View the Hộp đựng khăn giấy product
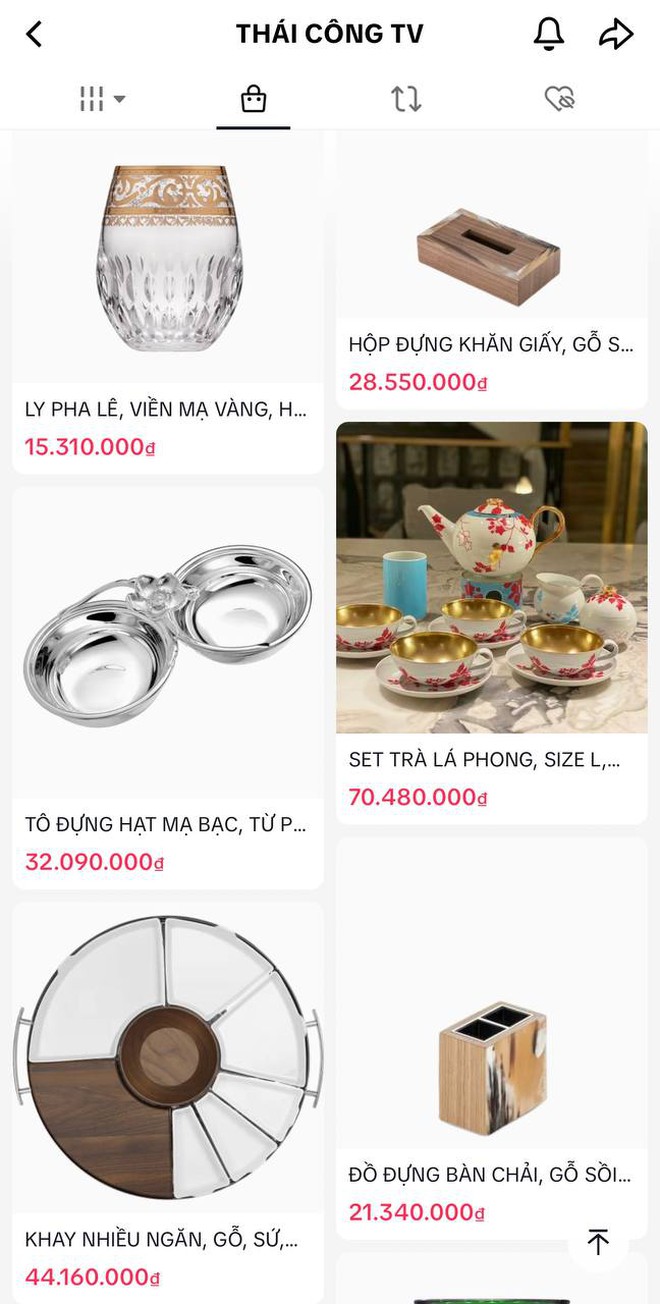Viewport: 660px width, 1304px height. (x=491, y=270)
